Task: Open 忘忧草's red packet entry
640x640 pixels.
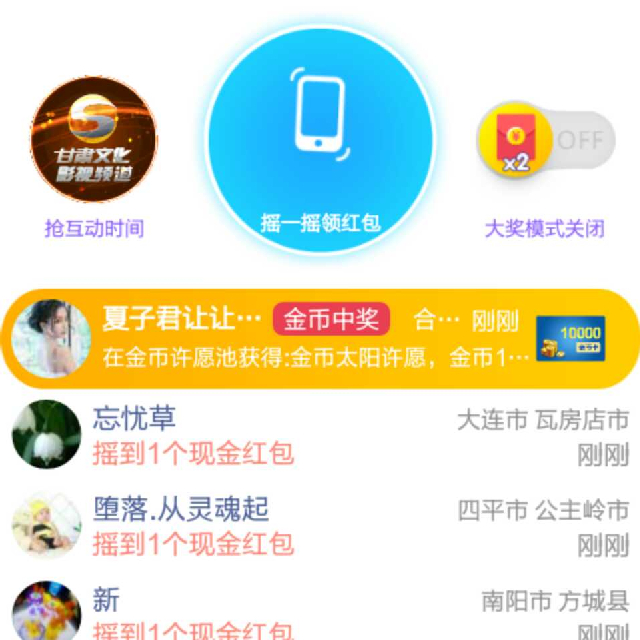Action: pyautogui.click(x=320, y=435)
